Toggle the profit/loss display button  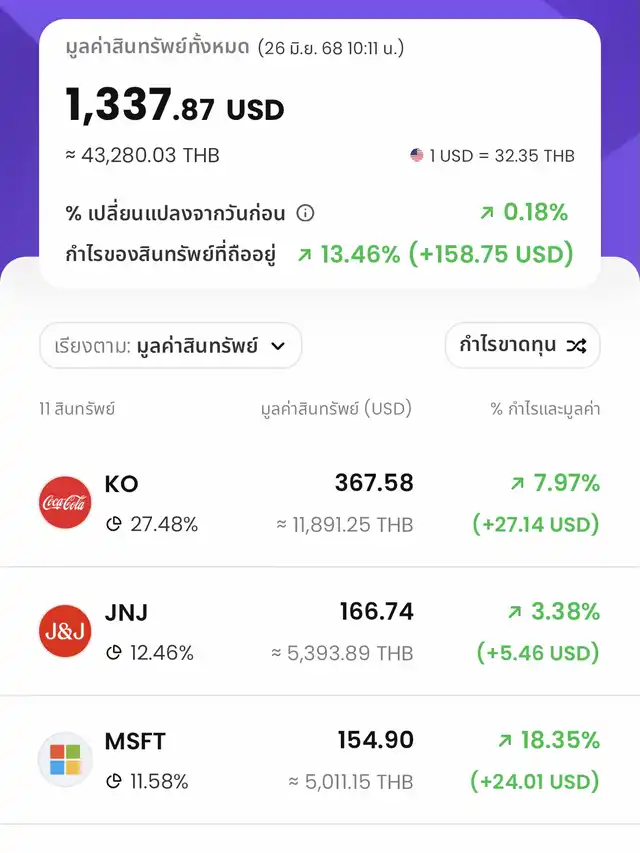pyautogui.click(x=522, y=346)
